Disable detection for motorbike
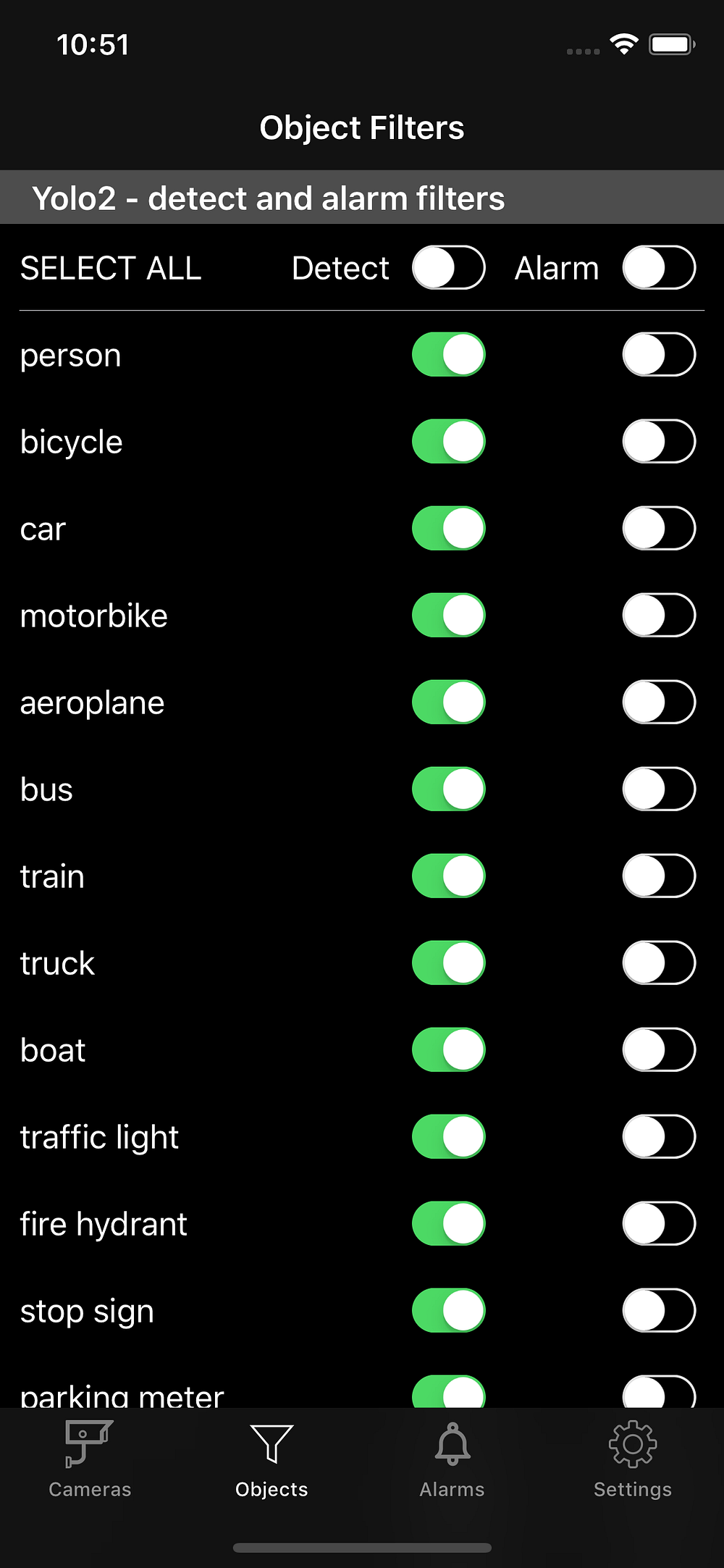 448,615
